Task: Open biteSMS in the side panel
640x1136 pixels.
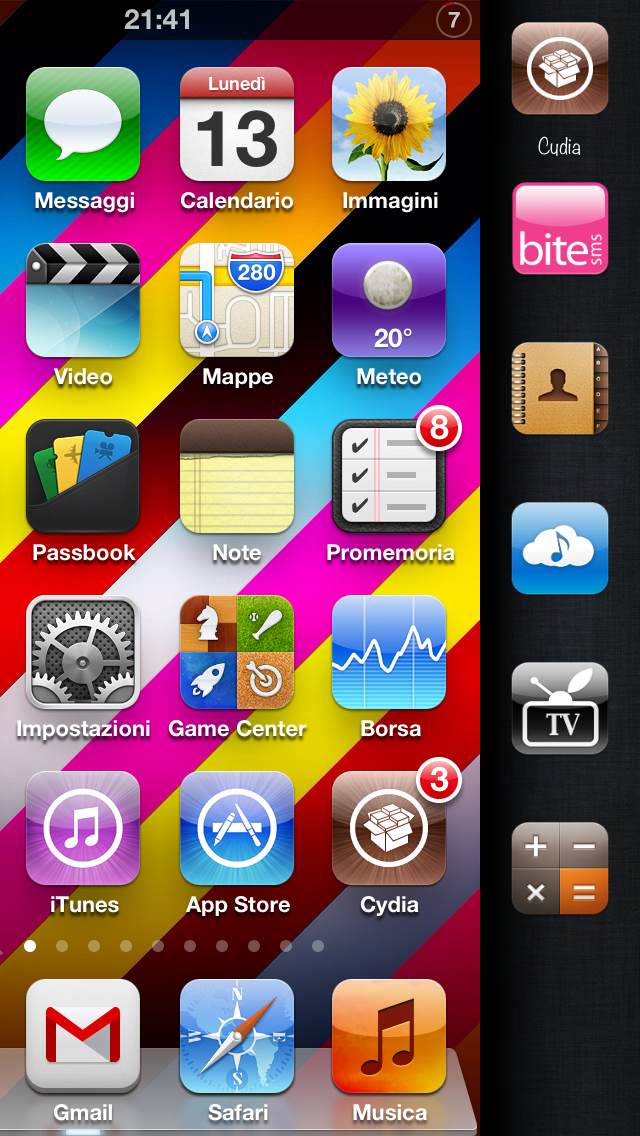Action: tap(560, 229)
